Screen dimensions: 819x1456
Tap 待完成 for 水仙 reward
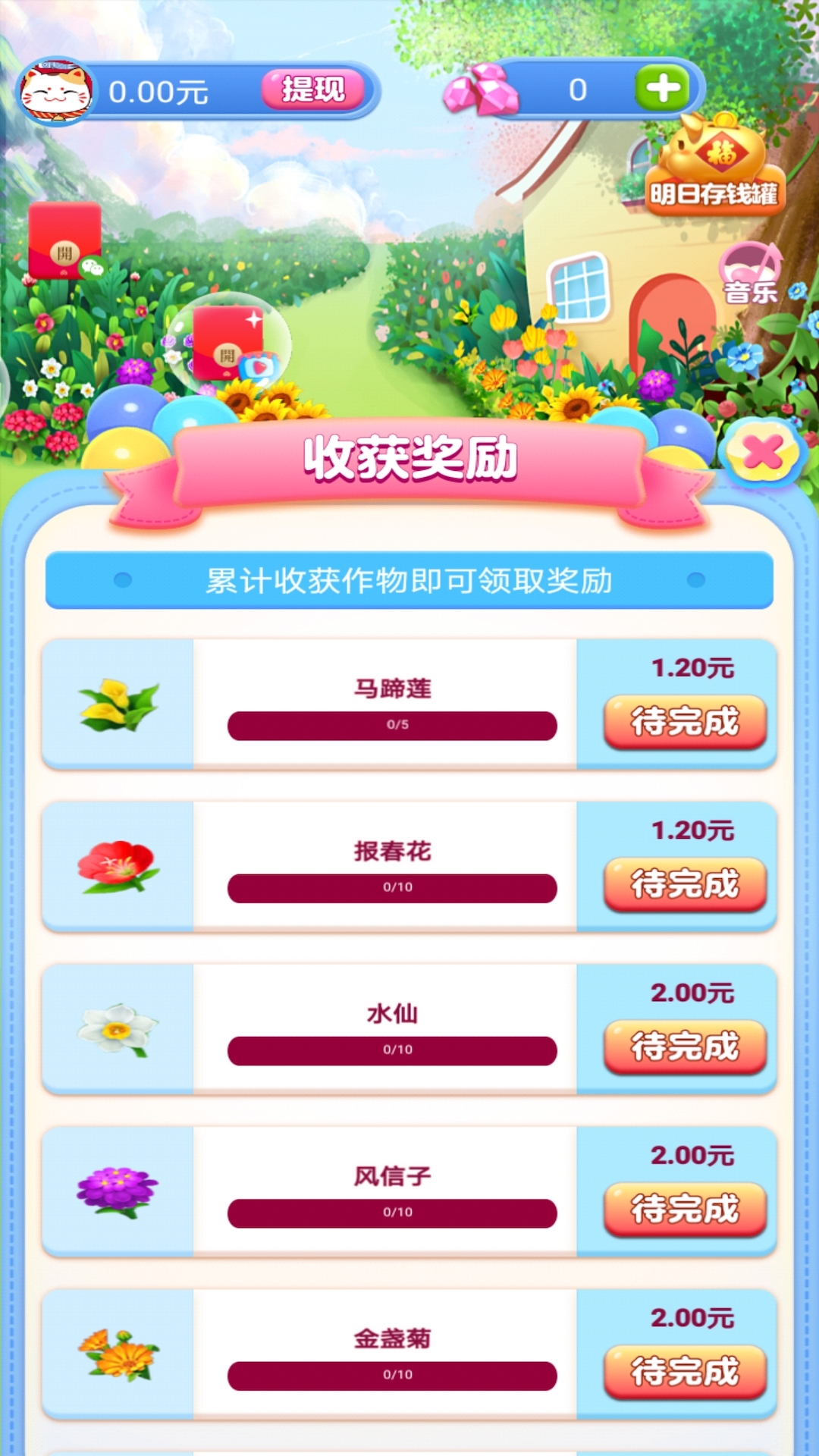pyautogui.click(x=685, y=1046)
